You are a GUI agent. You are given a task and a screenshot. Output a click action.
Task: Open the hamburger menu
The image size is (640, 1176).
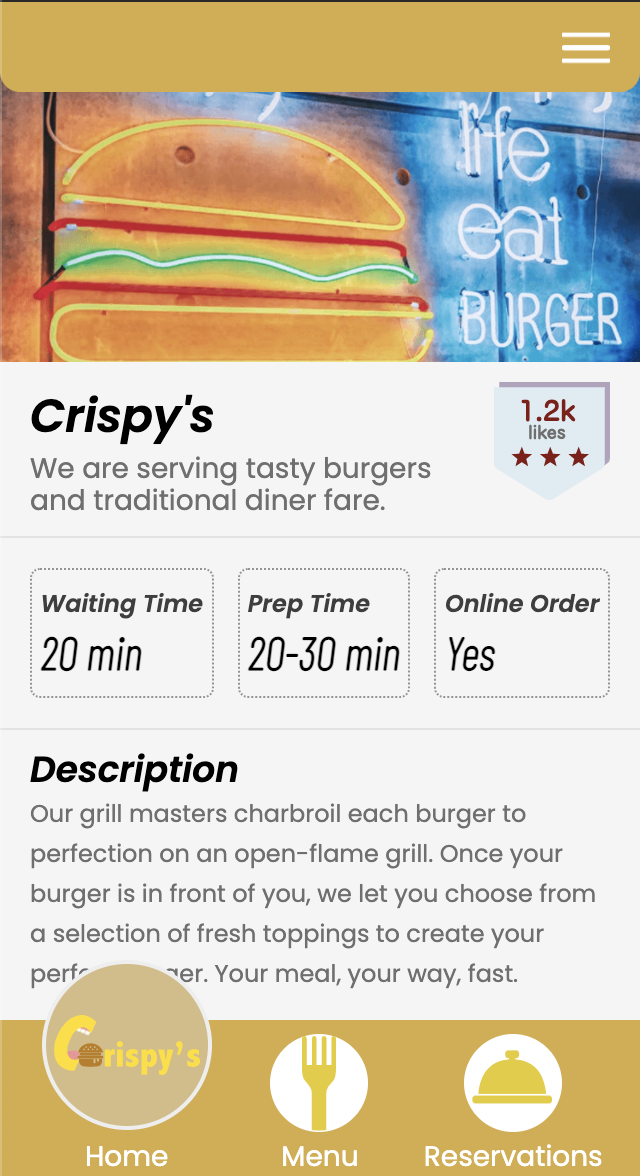coord(586,47)
